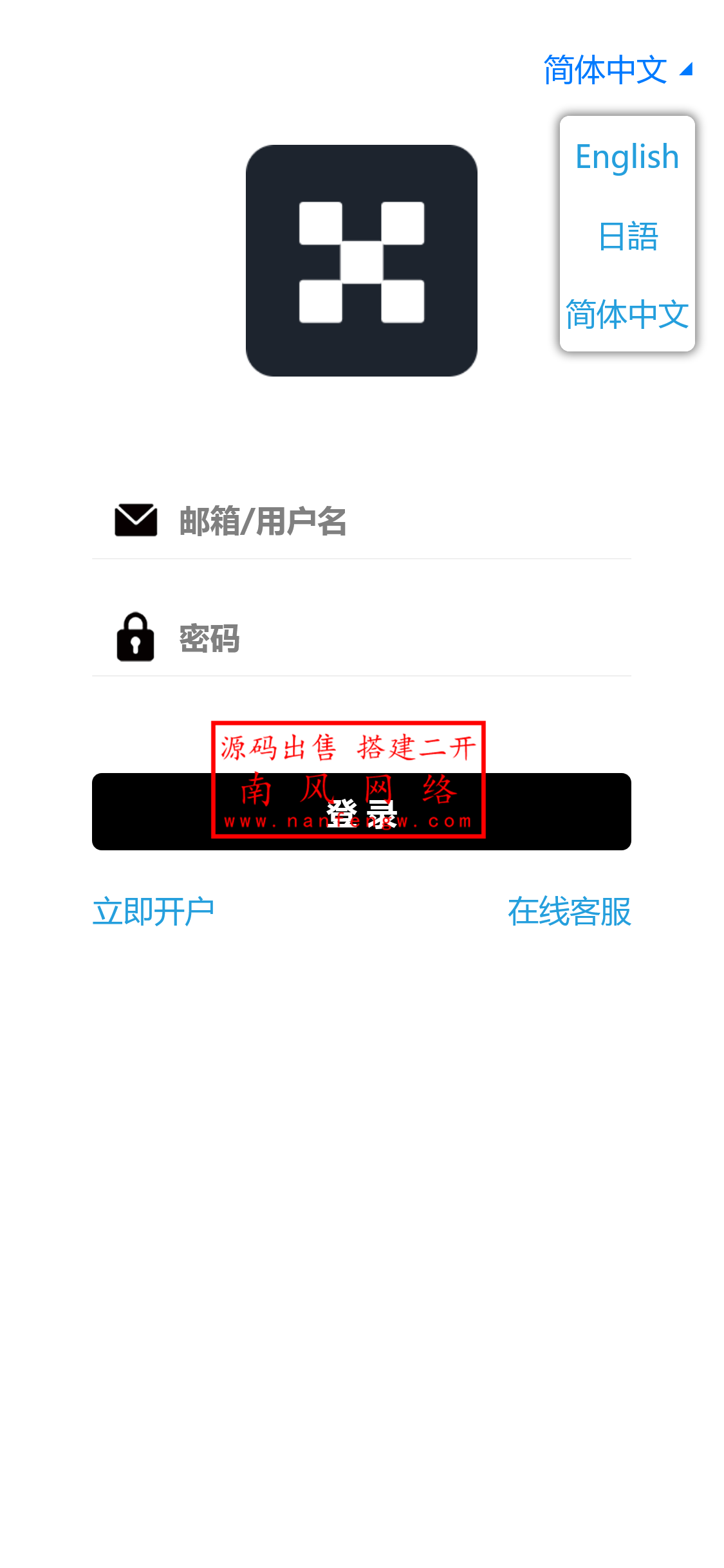Select English from the language menu
The image size is (724, 1568).
pyautogui.click(x=627, y=156)
